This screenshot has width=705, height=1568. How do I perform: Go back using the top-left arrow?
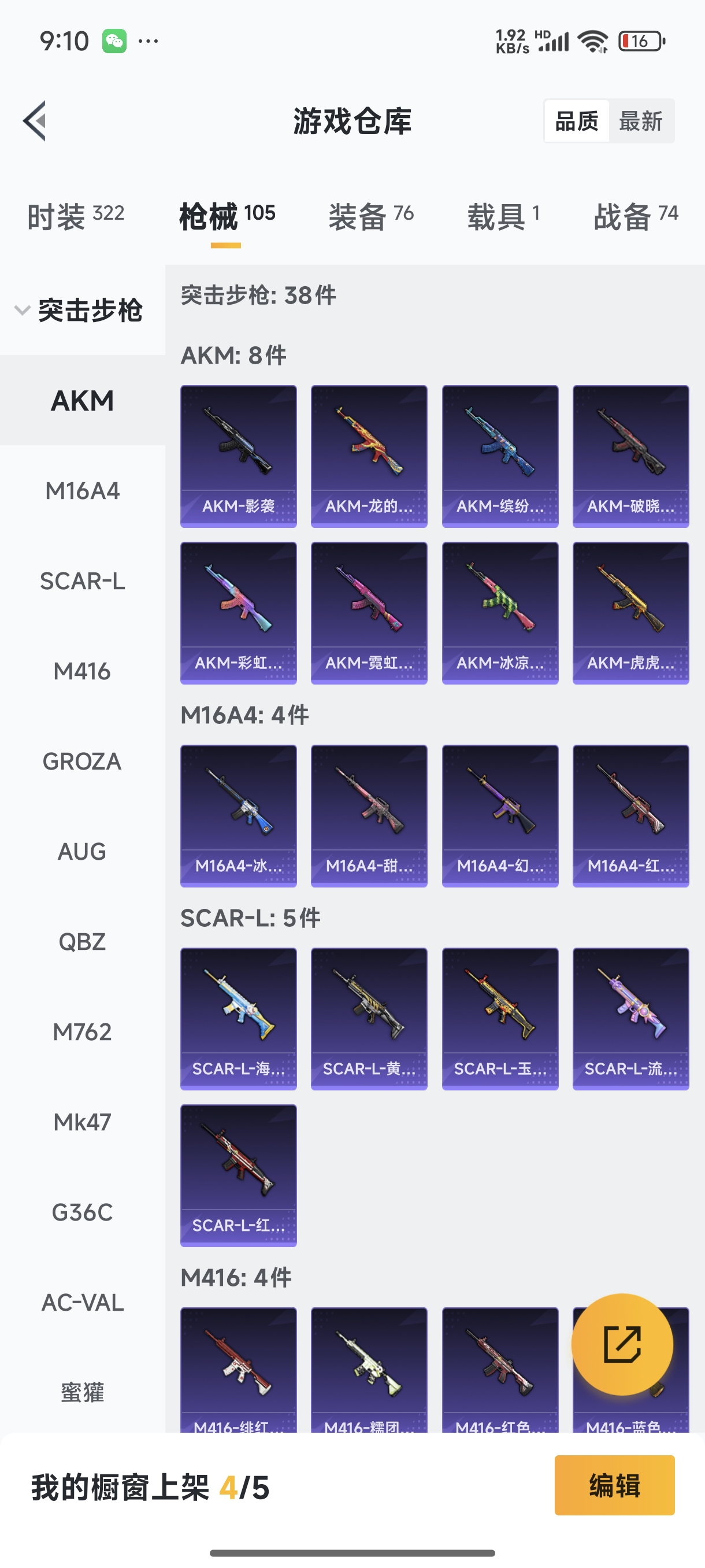(x=35, y=120)
